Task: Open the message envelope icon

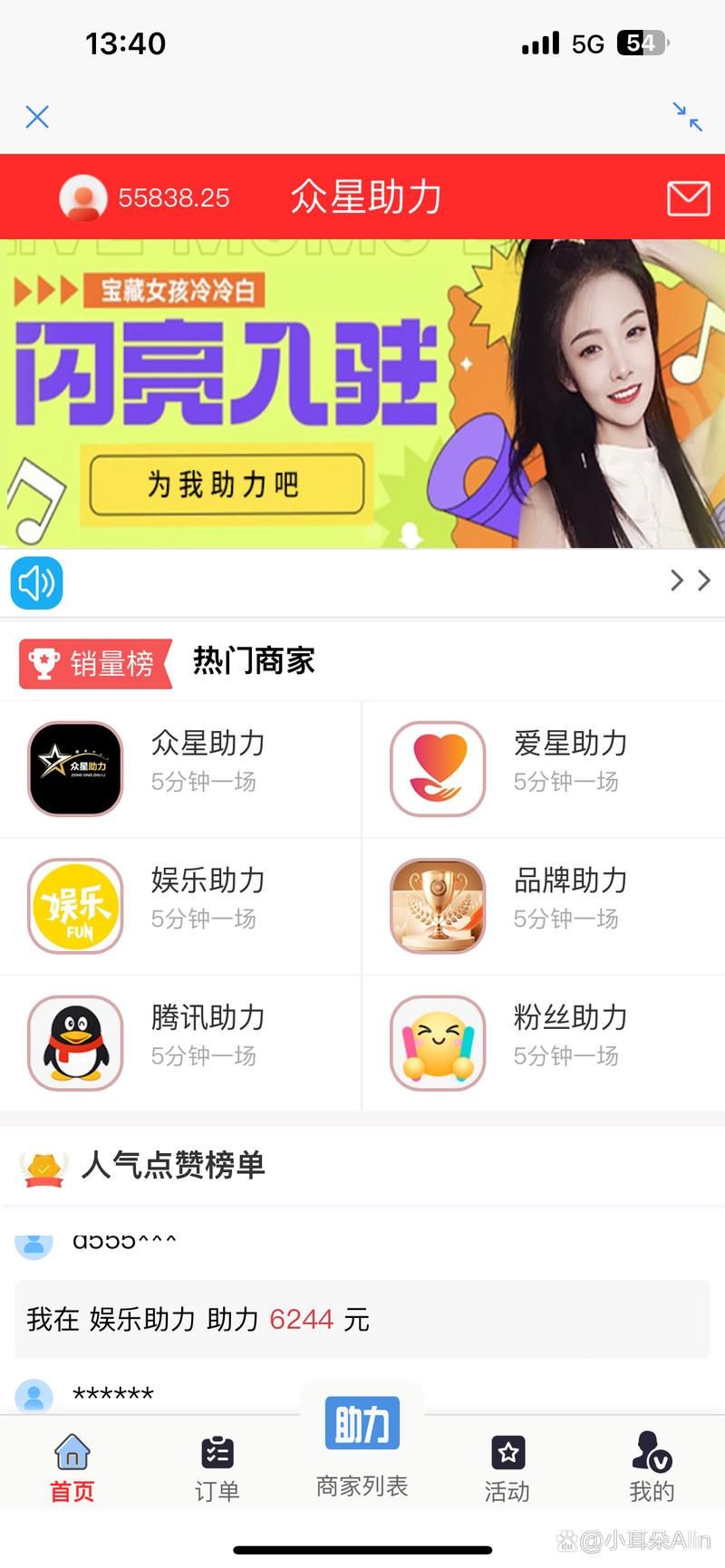Action: click(687, 197)
